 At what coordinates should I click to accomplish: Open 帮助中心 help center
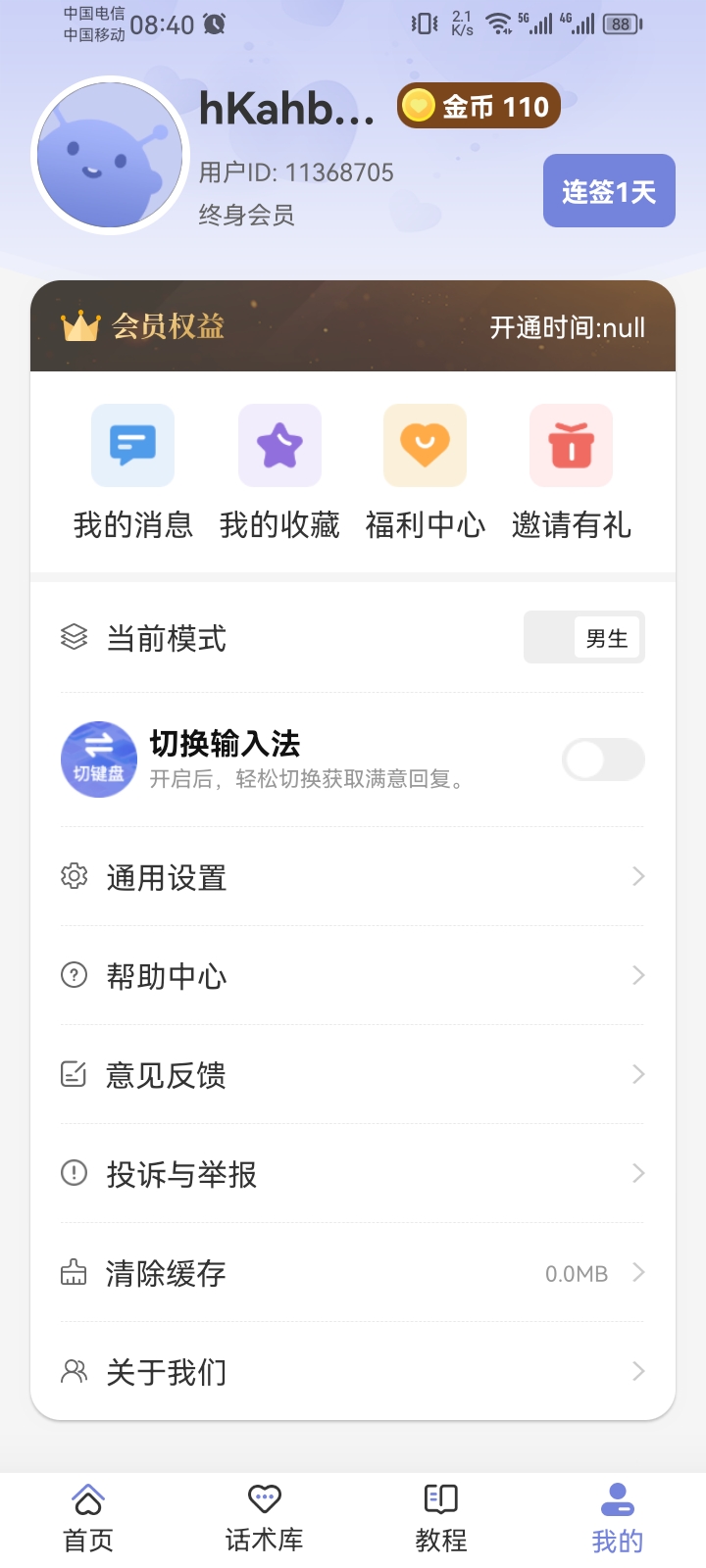coord(352,976)
